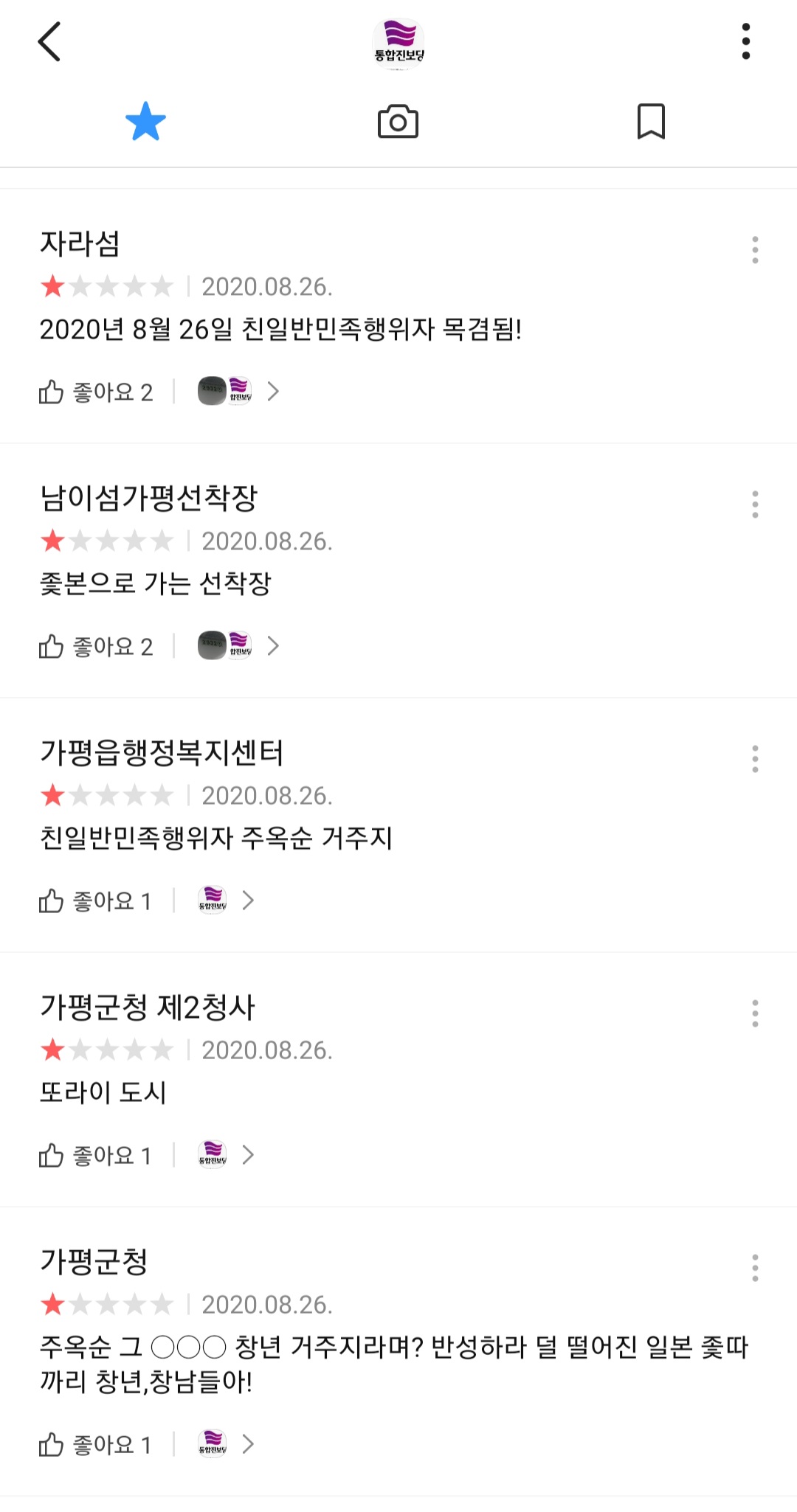This screenshot has height=1512, width=797.
Task: Open the 남이섬가평선착장 place review
Action: tap(148, 499)
